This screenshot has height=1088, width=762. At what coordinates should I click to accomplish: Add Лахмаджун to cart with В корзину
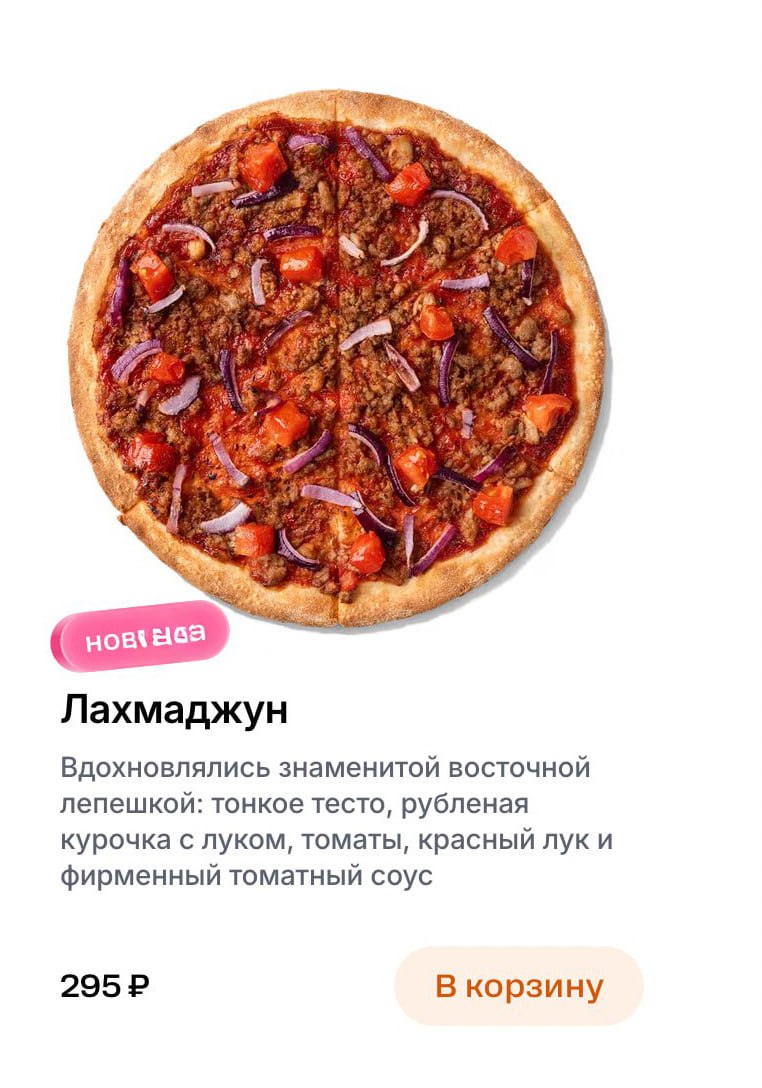pyautogui.click(x=518, y=986)
